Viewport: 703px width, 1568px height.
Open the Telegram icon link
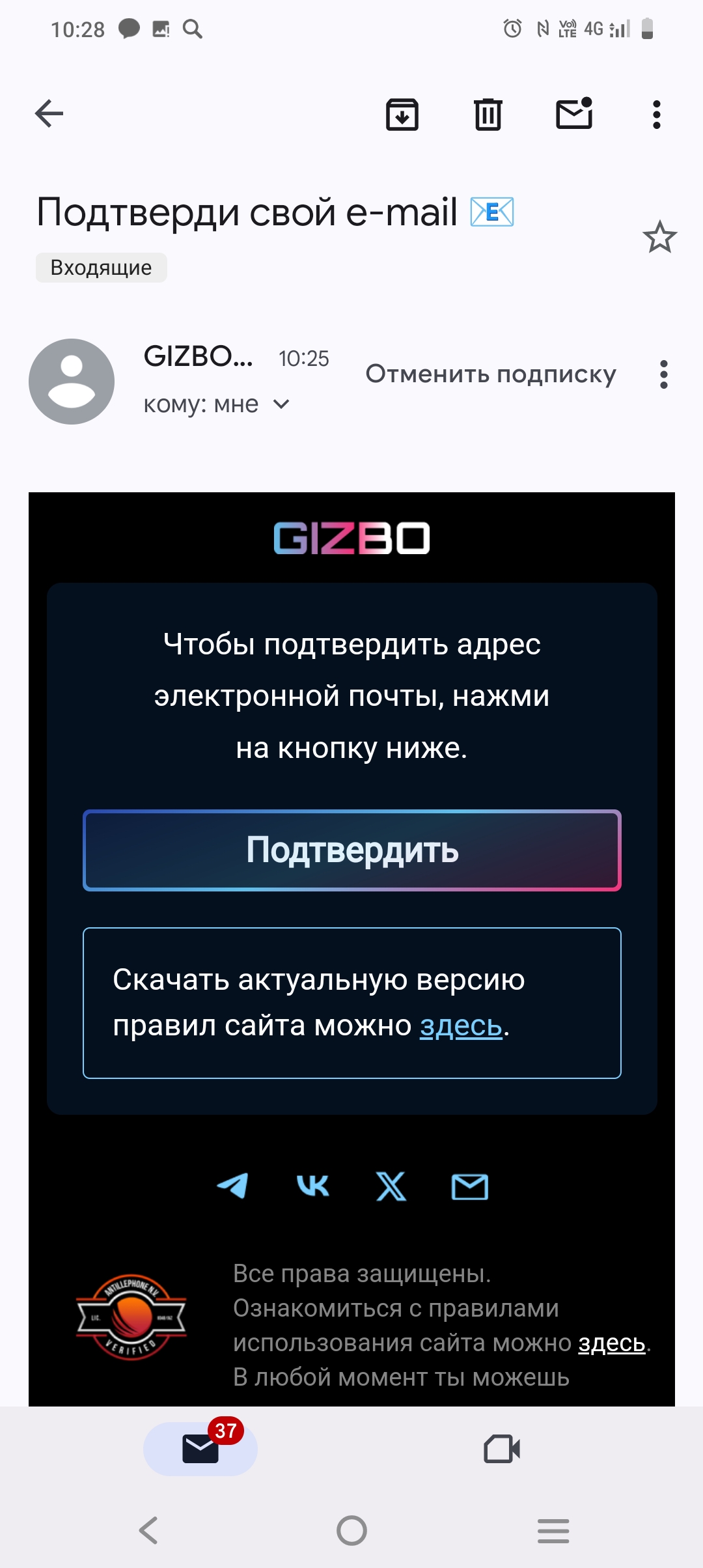[x=233, y=1186]
